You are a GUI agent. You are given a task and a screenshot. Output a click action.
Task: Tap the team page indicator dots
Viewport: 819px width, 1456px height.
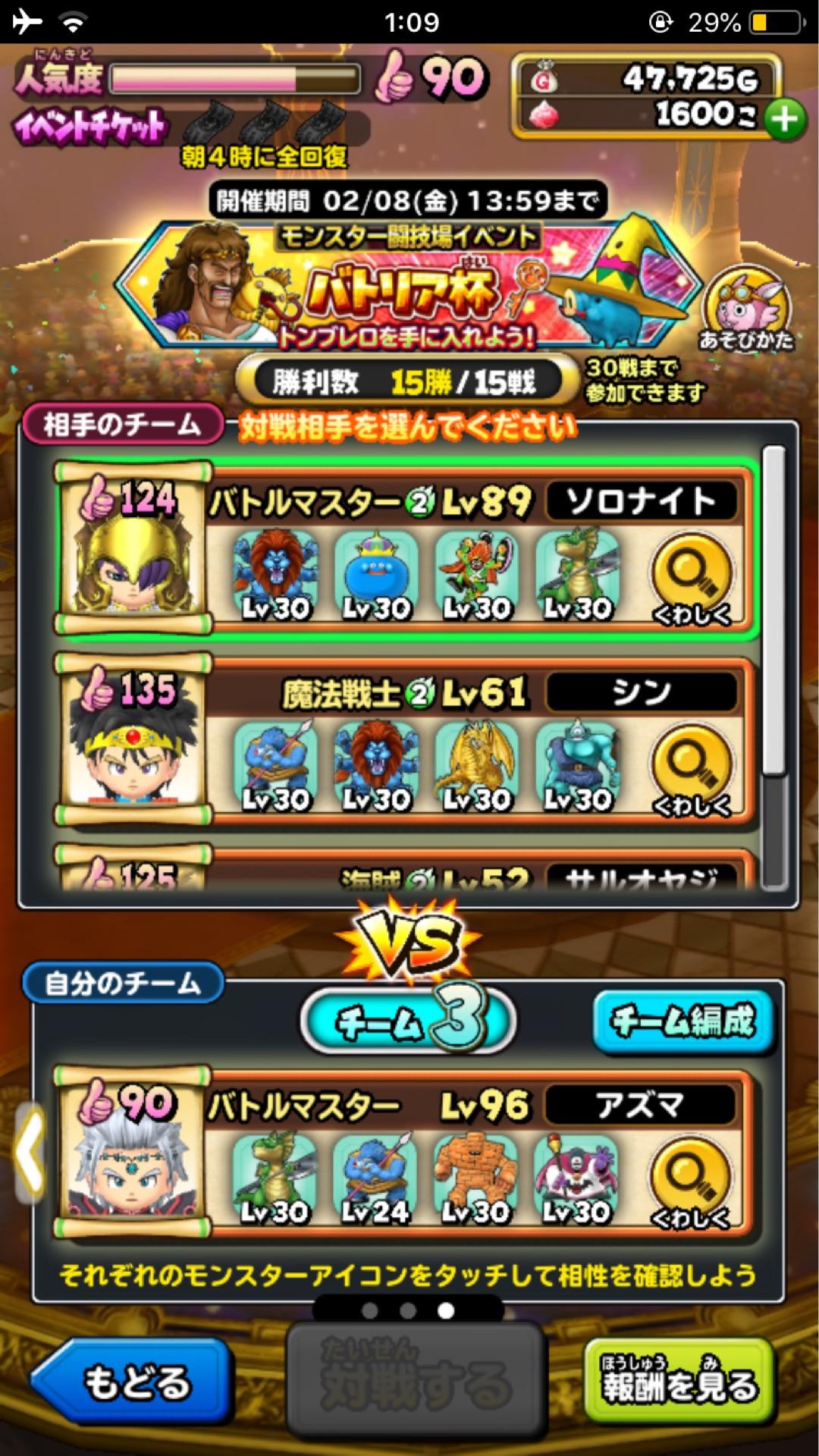[x=408, y=1310]
